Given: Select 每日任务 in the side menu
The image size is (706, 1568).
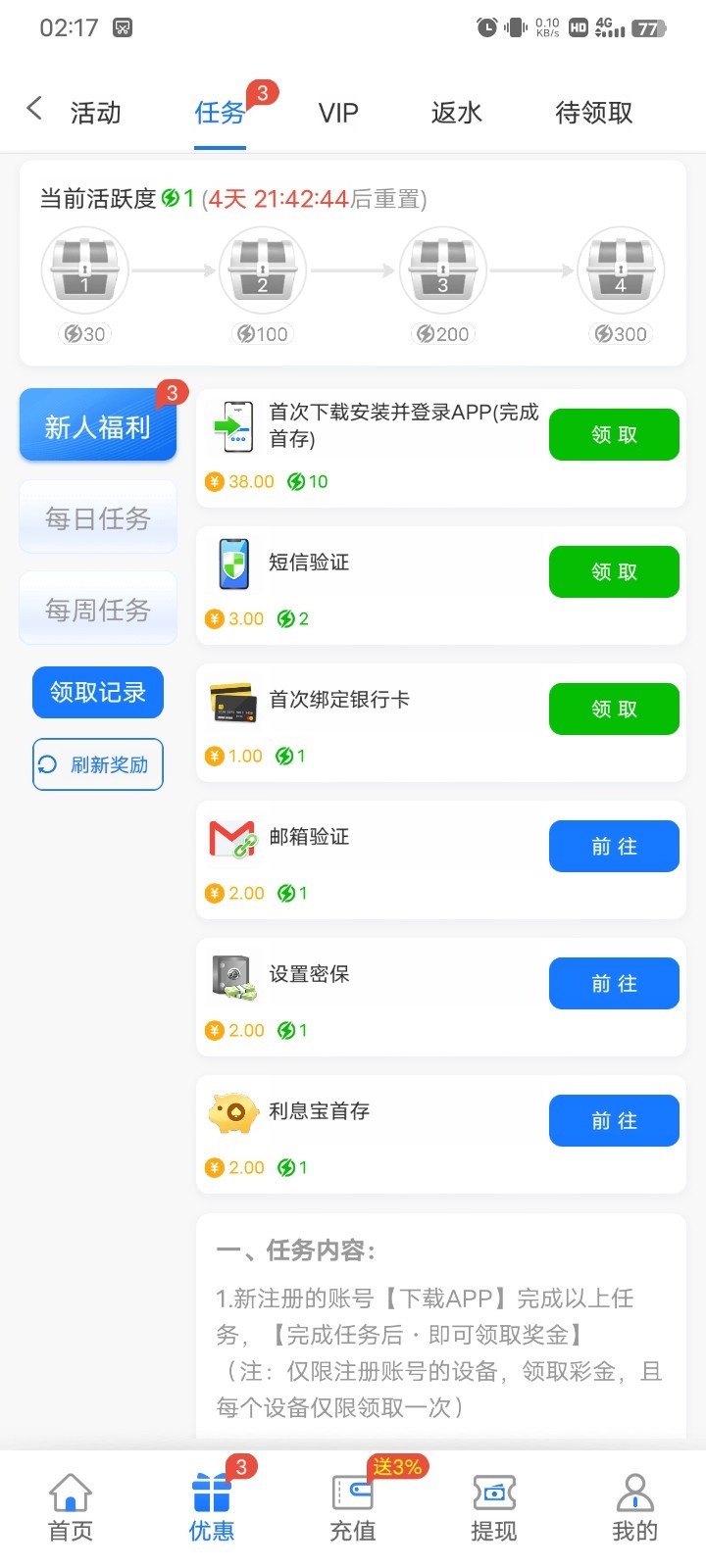Looking at the screenshot, I should (x=98, y=517).
